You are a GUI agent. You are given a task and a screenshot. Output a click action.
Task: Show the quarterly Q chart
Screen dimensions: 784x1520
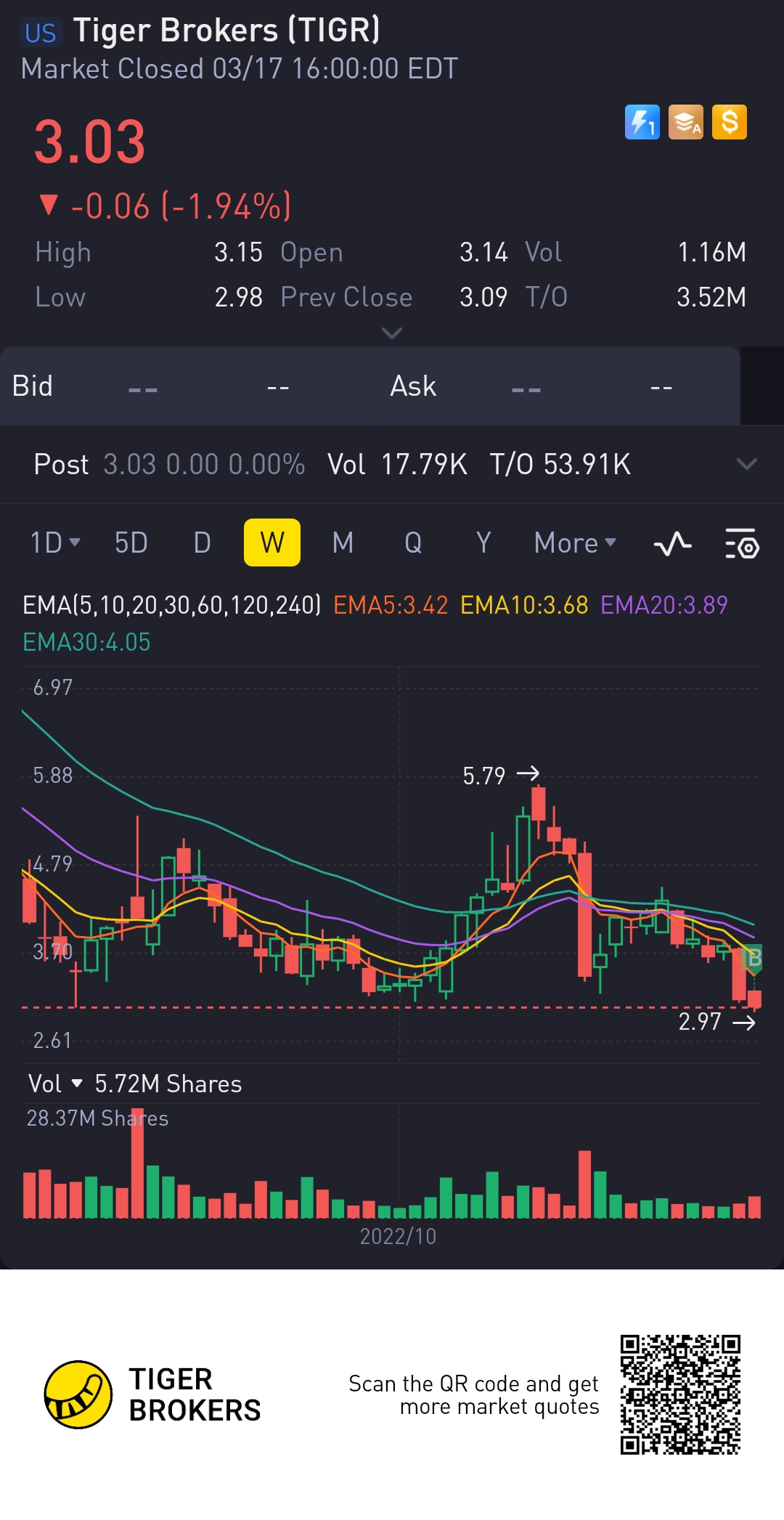pyautogui.click(x=413, y=542)
